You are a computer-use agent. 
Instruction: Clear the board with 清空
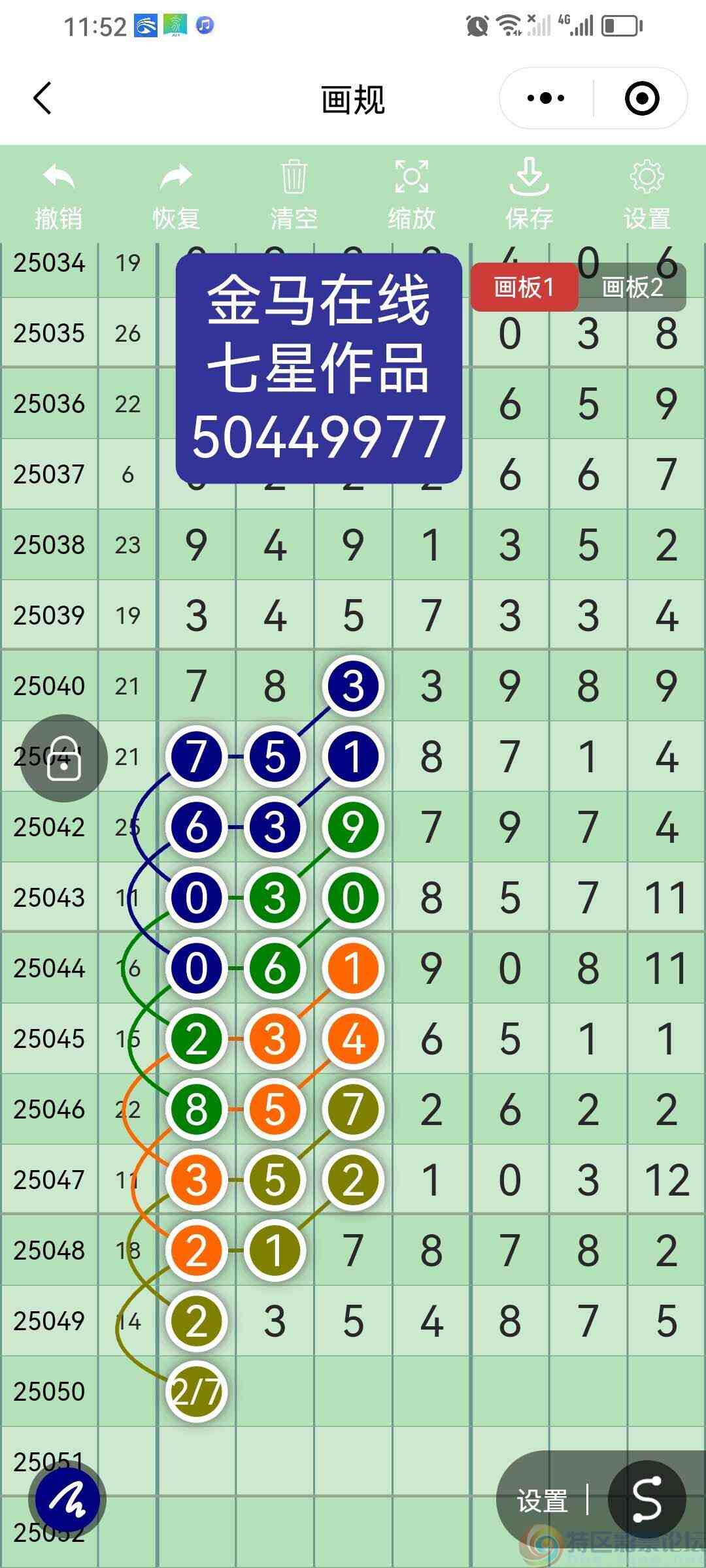[294, 196]
